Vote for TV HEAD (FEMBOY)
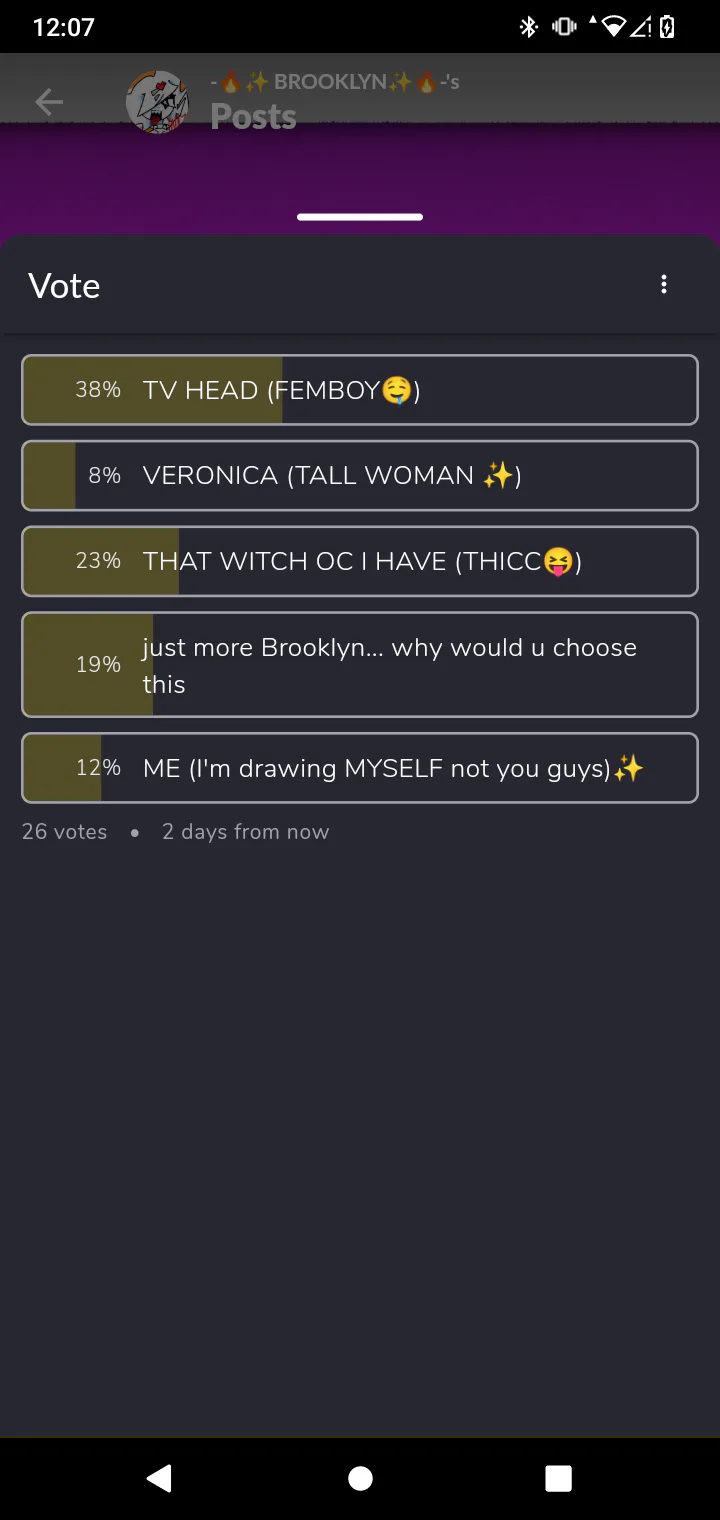720x1520 pixels. coord(360,390)
